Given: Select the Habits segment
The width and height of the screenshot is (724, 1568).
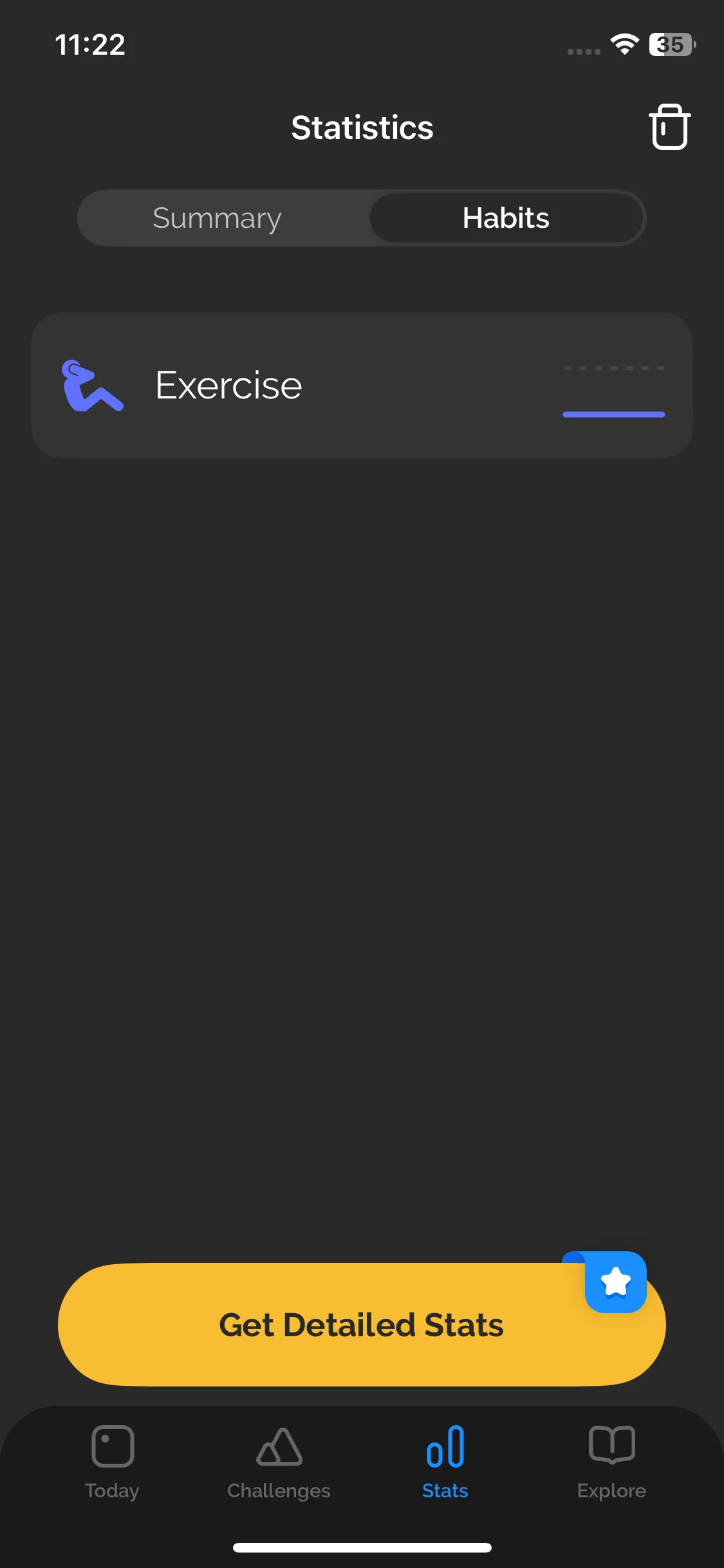Looking at the screenshot, I should pyautogui.click(x=506, y=218).
